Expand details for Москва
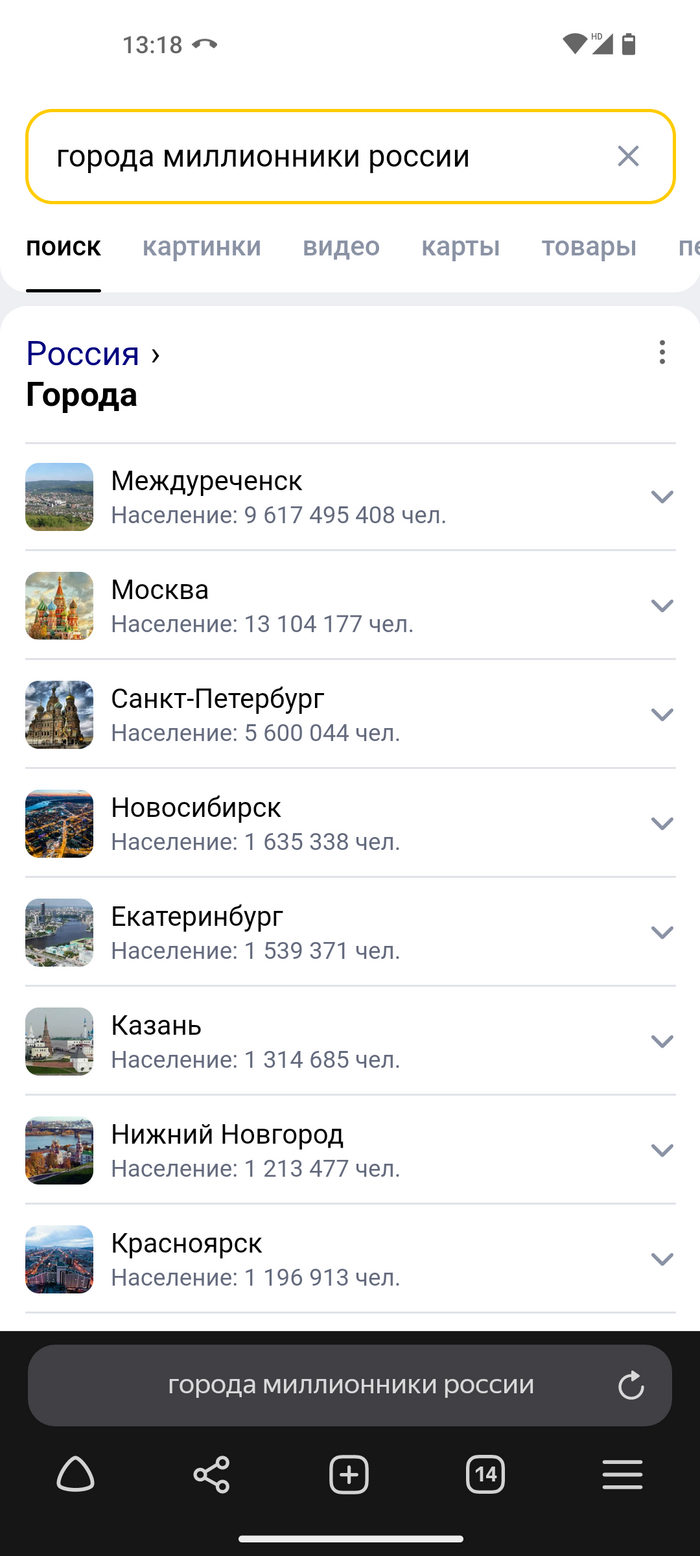 tap(661, 605)
